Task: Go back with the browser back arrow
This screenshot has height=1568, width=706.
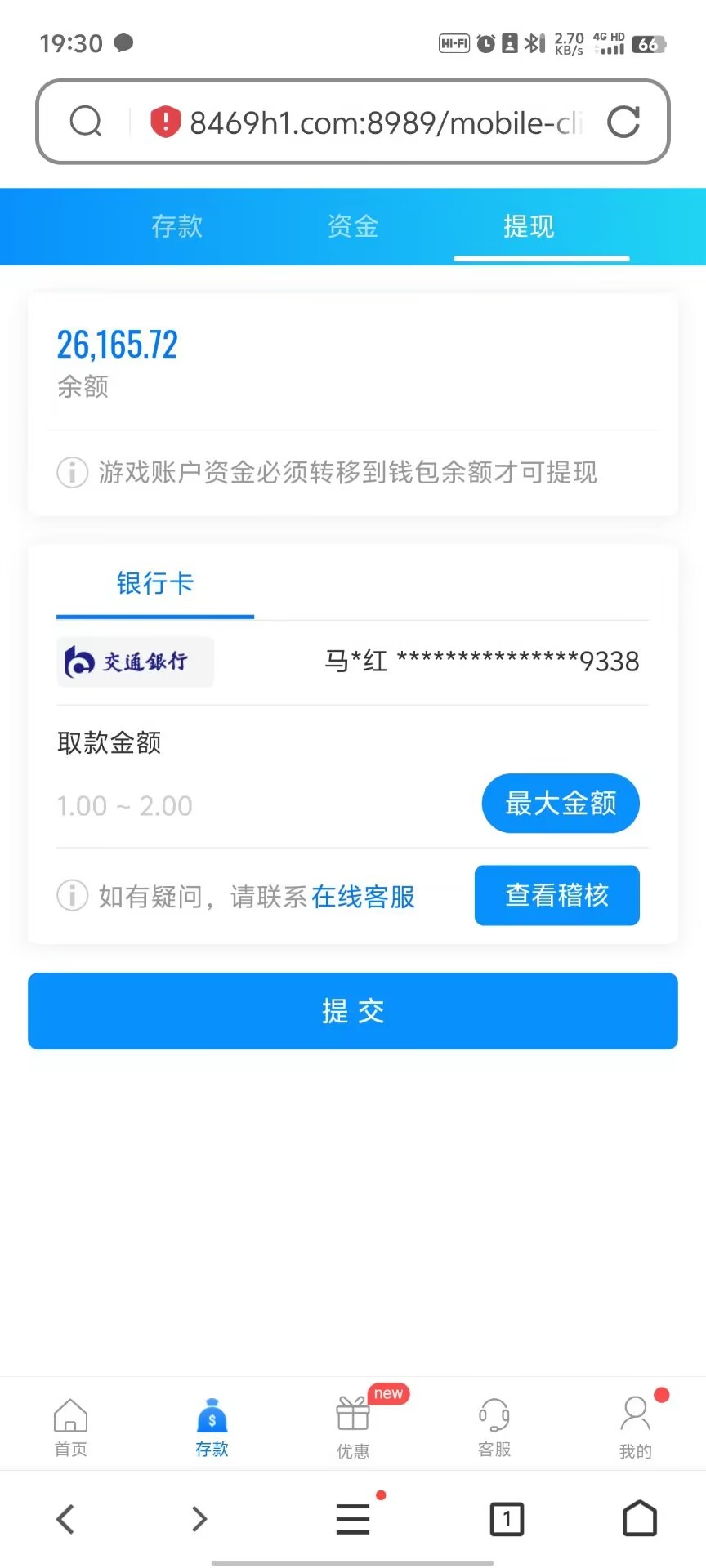Action: click(x=65, y=1519)
